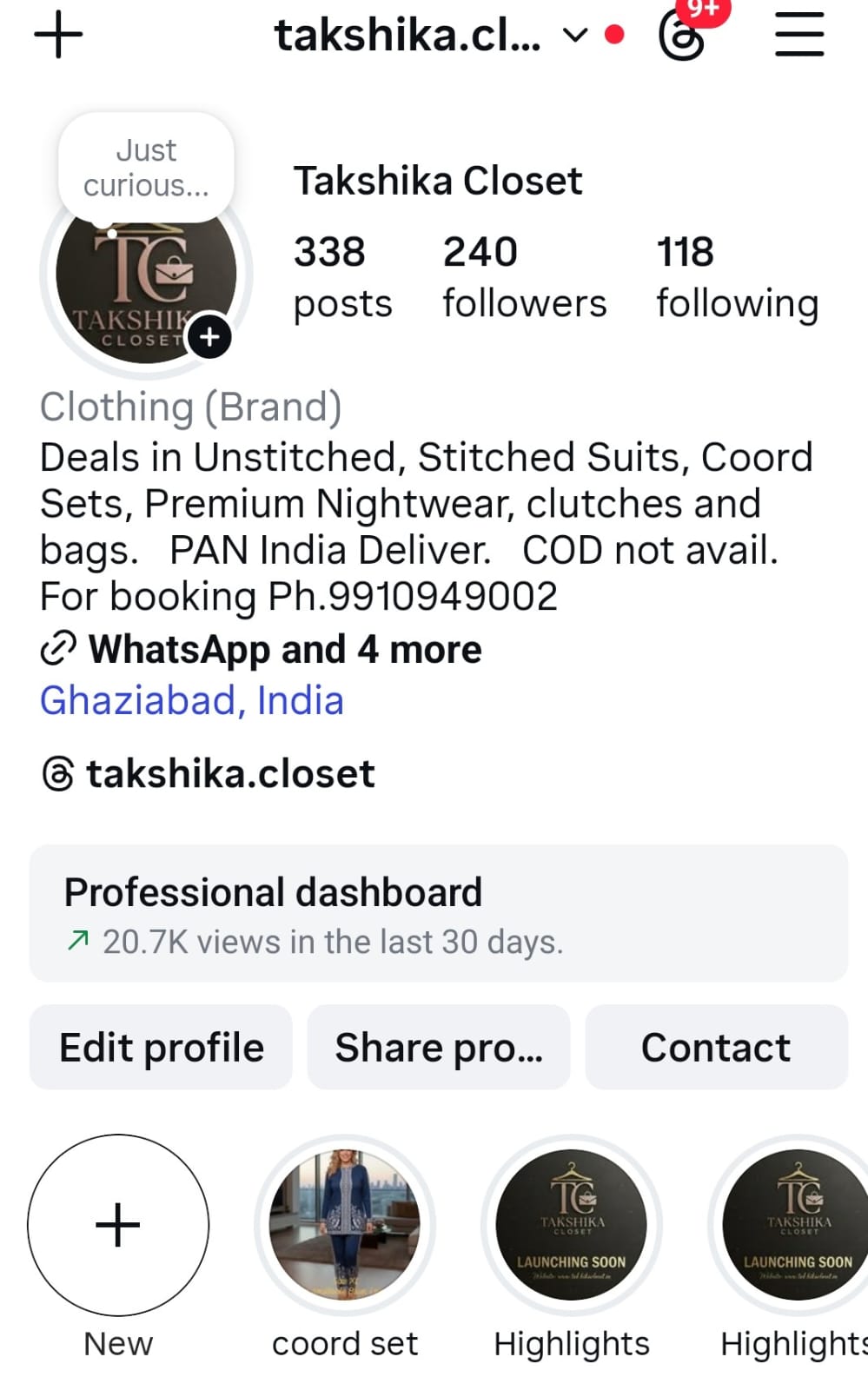Open Threads from the top bar
This screenshot has width=868, height=1390.
[x=682, y=36]
